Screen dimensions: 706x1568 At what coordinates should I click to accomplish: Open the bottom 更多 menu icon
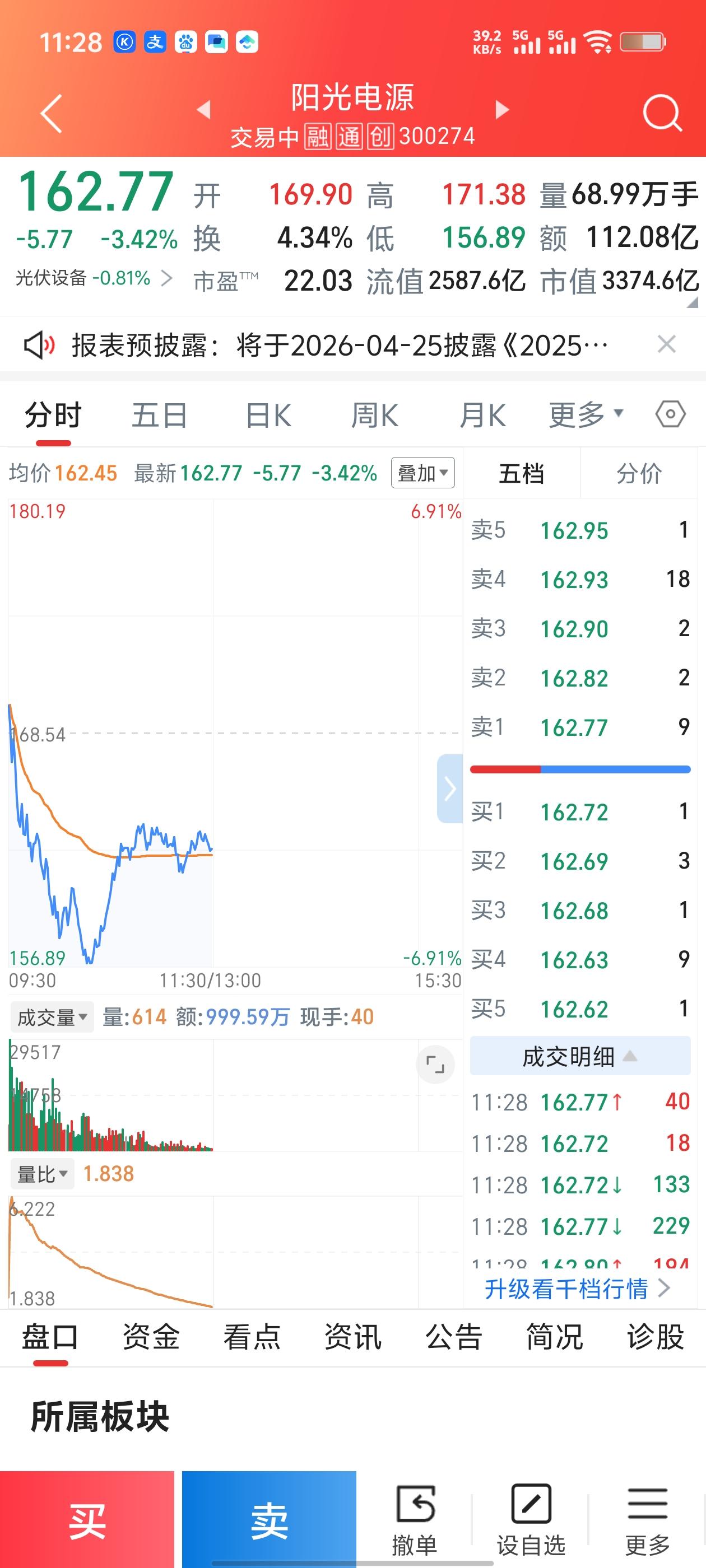[x=648, y=1504]
